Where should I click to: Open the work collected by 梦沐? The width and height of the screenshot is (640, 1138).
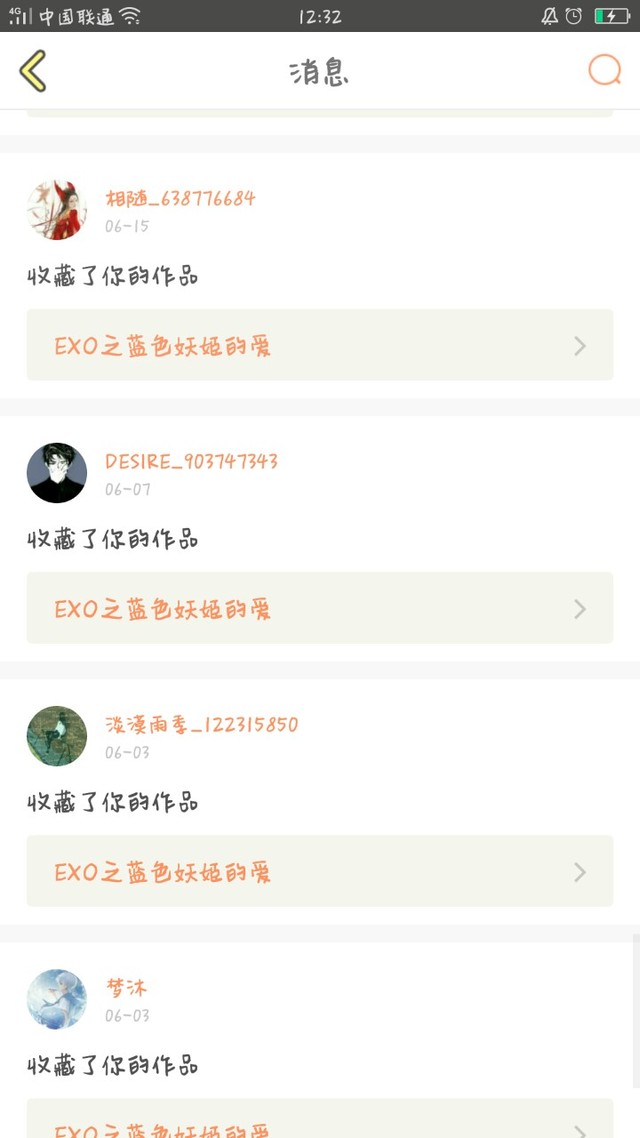tap(320, 1118)
